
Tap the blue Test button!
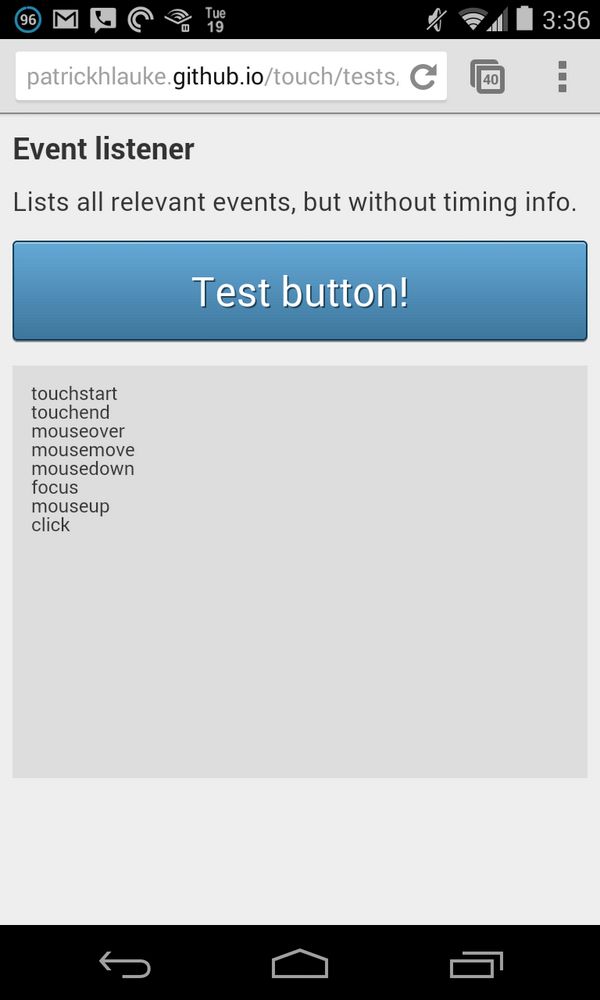pos(300,291)
